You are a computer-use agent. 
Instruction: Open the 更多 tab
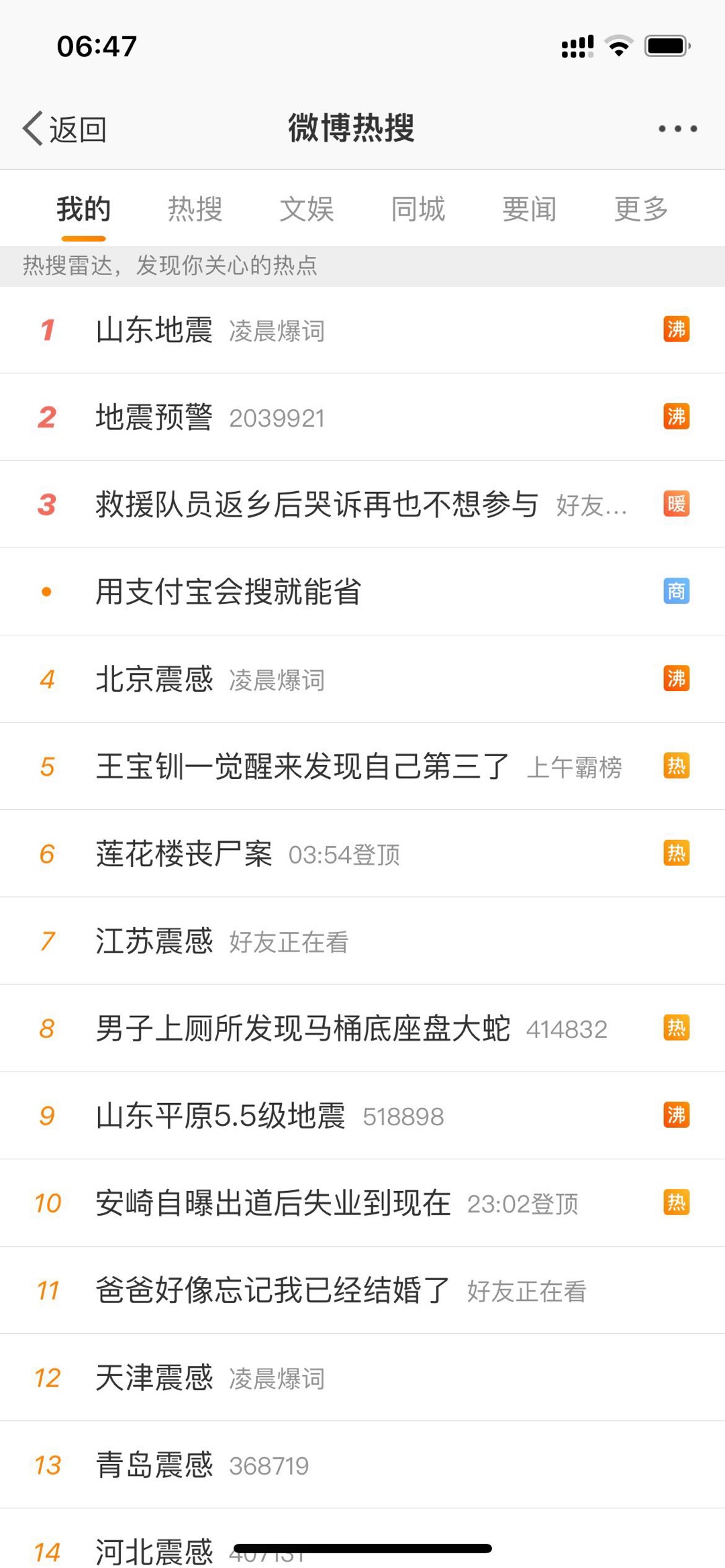coord(640,209)
